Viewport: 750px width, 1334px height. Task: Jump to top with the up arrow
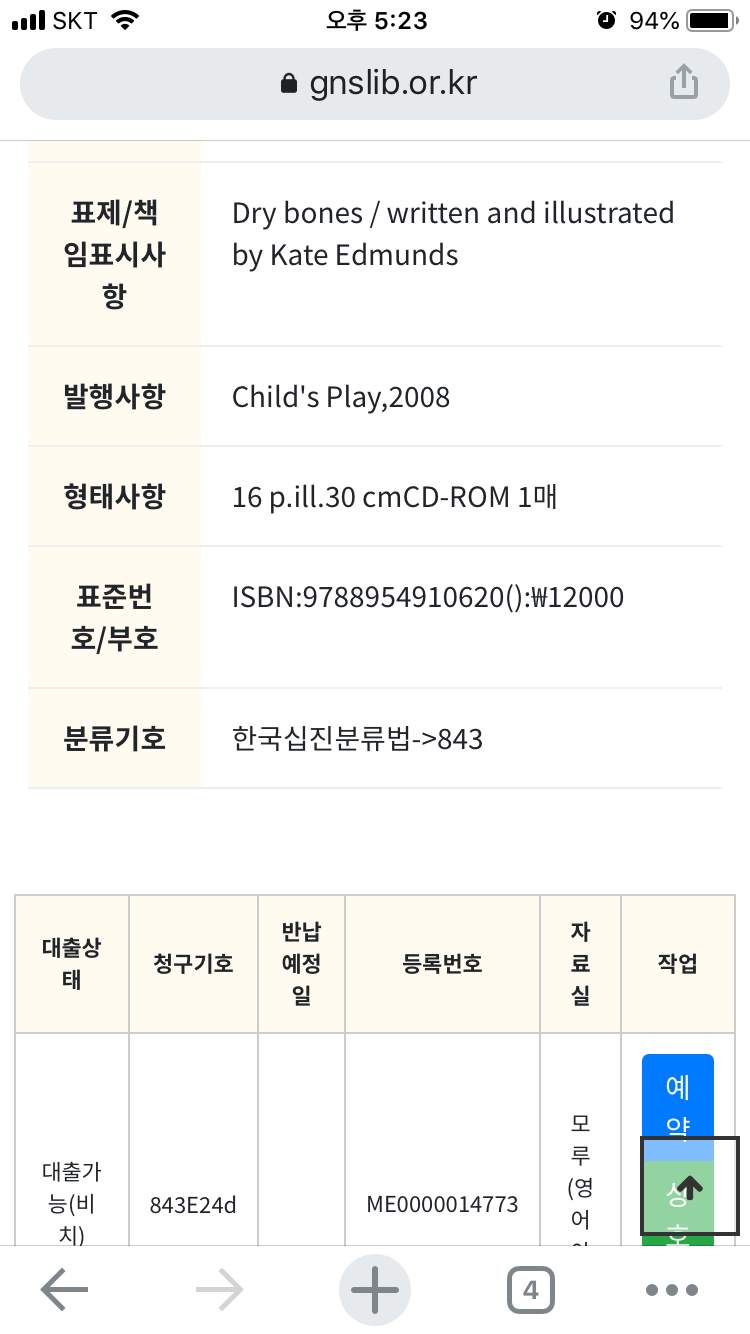coord(690,1186)
